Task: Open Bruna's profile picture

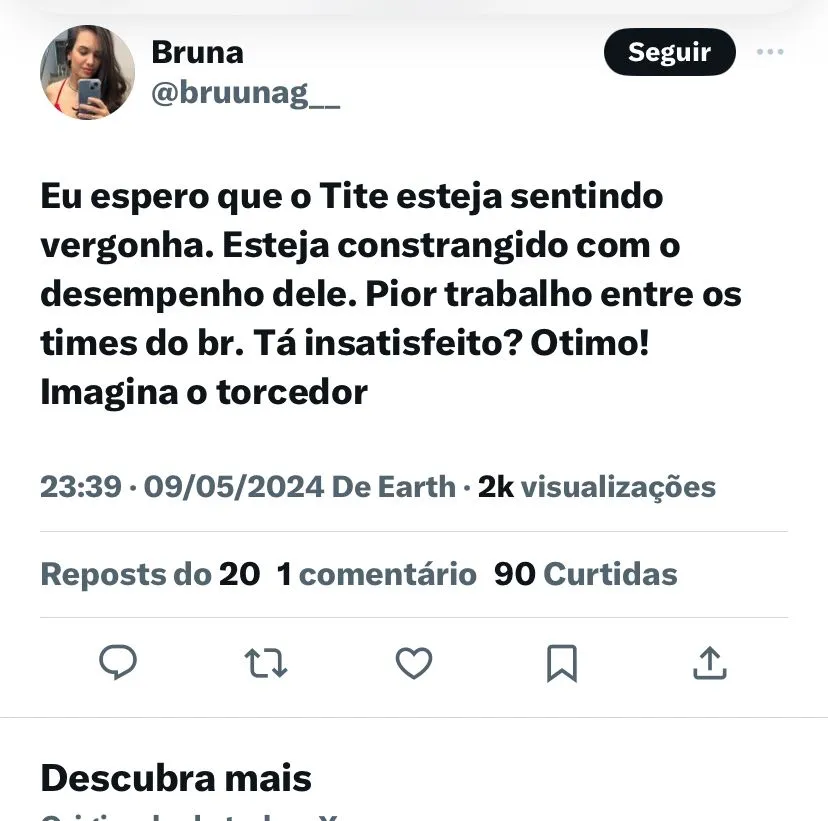Action: coord(87,73)
